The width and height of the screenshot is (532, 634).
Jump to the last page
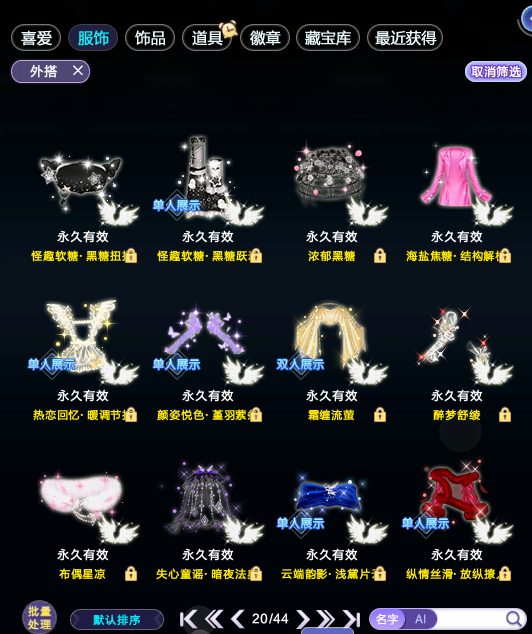[x=351, y=619]
